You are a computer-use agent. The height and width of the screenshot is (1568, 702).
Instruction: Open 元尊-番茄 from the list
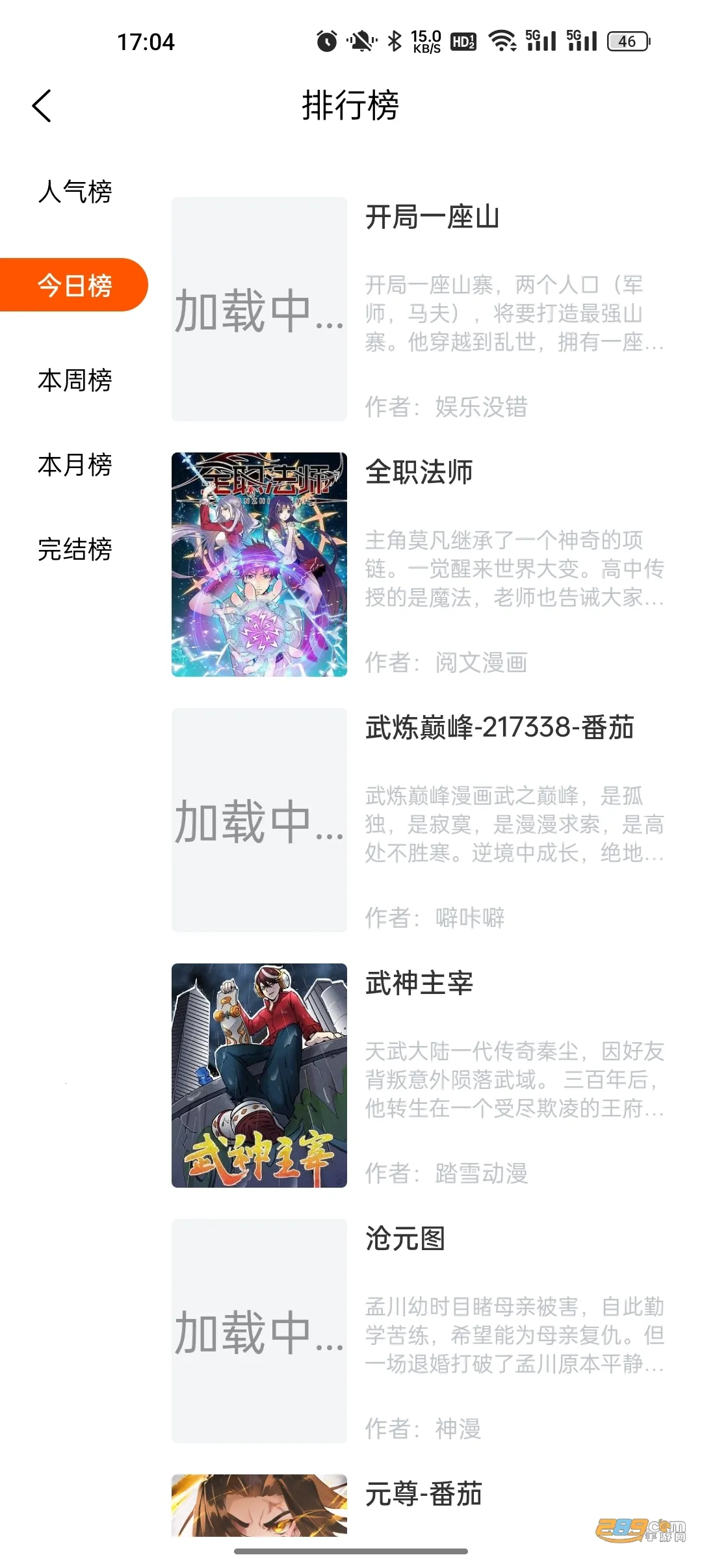point(423,1494)
